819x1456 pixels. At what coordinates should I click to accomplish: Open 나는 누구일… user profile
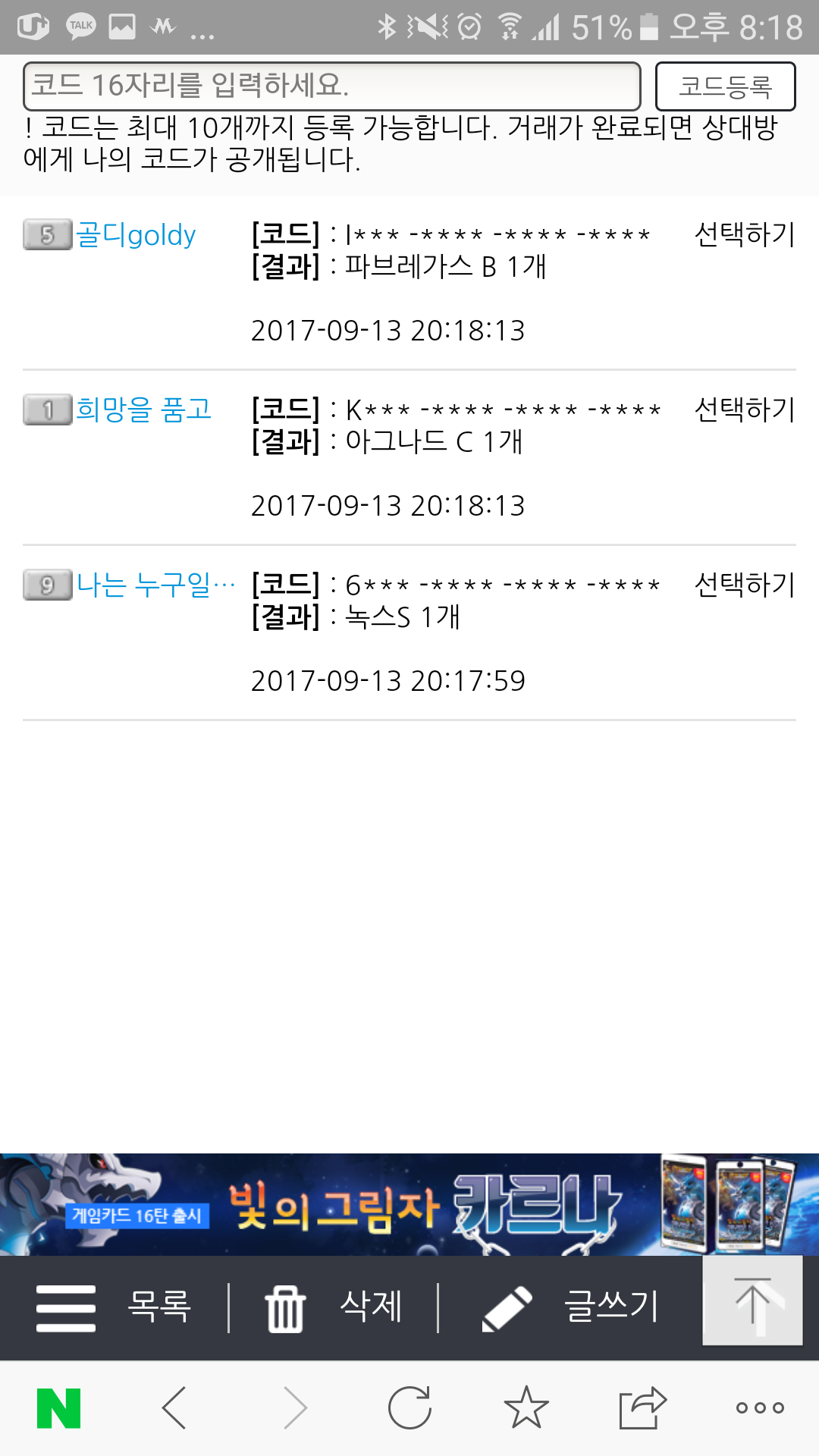(x=155, y=585)
